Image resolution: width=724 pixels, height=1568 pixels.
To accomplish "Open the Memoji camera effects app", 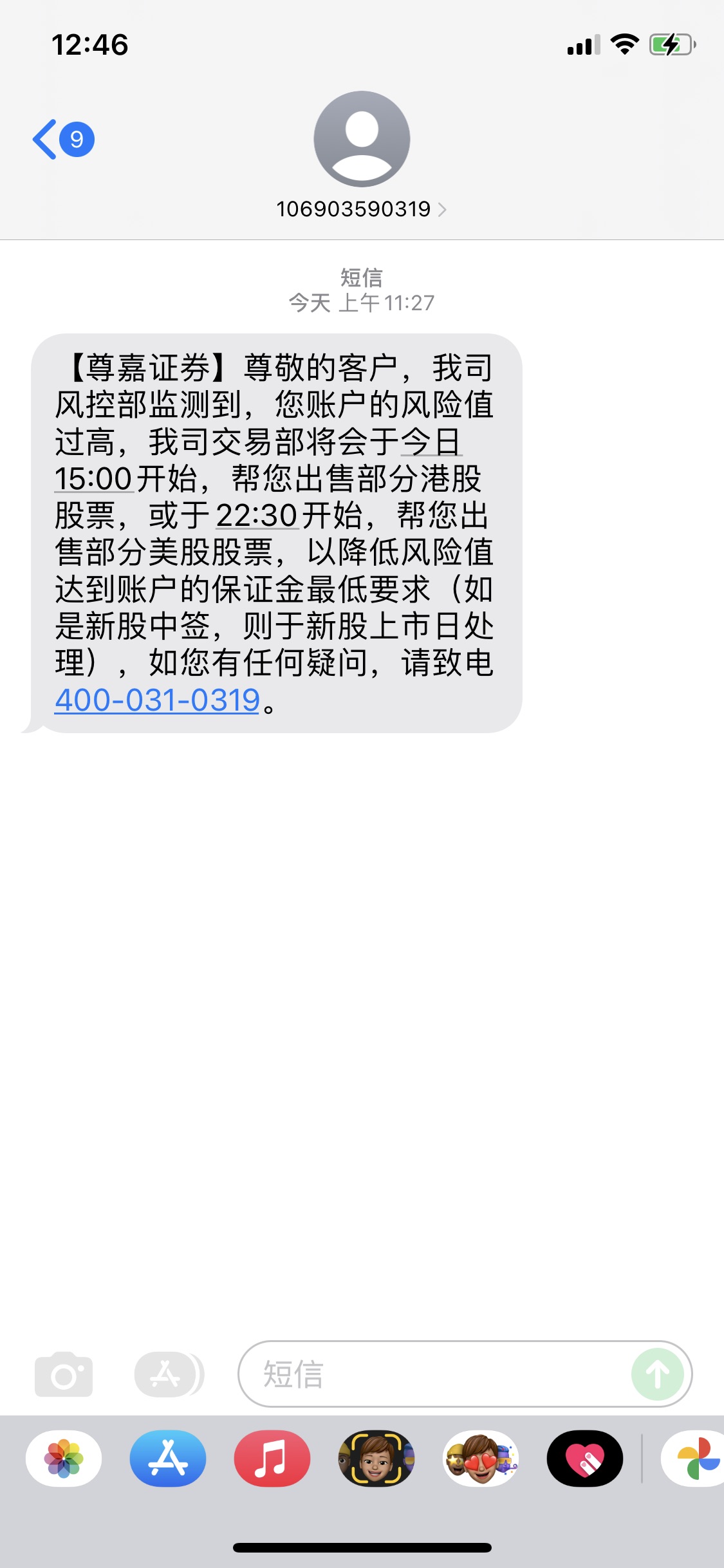I will point(376,1459).
